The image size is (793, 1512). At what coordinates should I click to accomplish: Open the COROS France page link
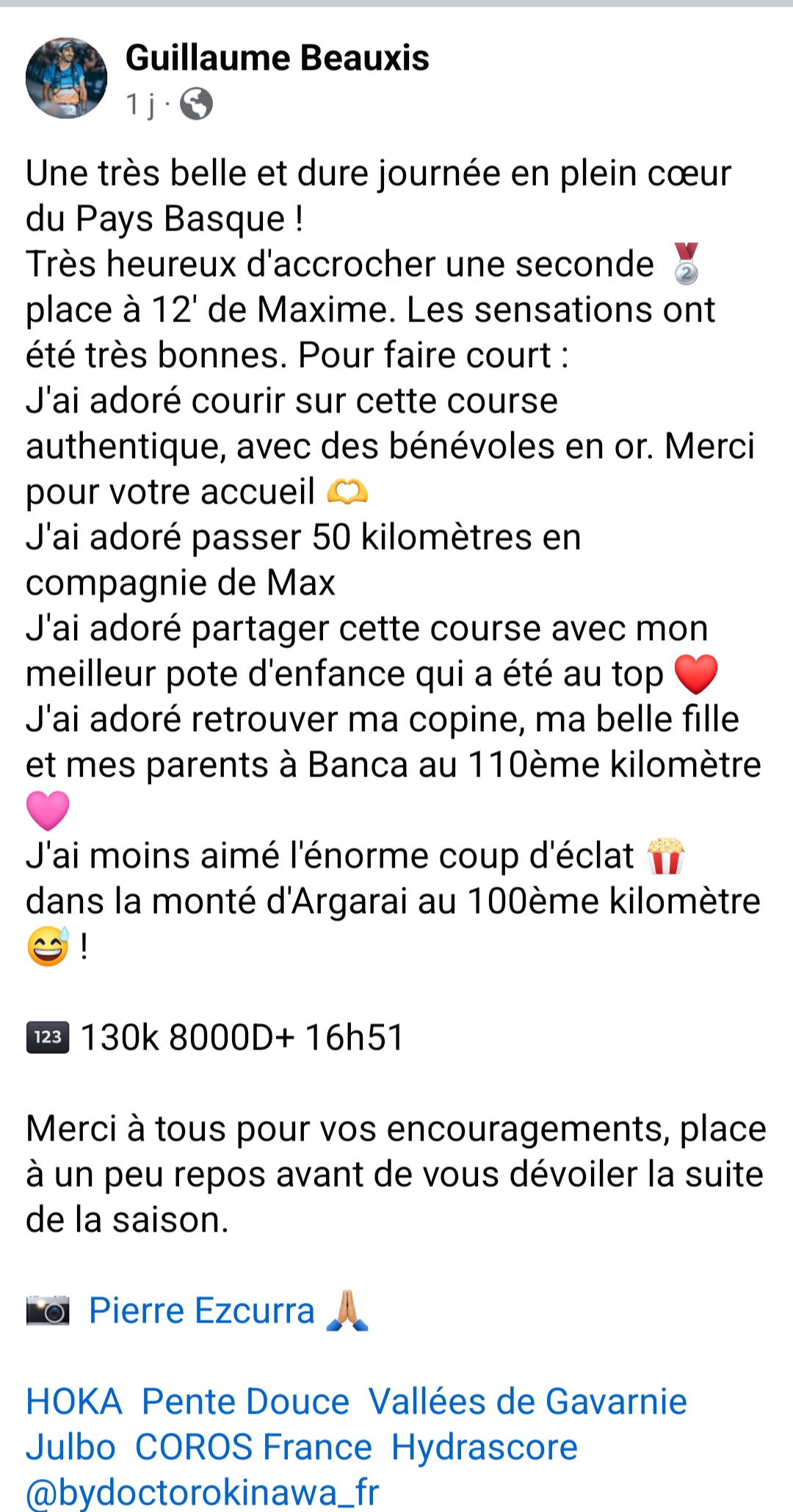[x=253, y=1447]
